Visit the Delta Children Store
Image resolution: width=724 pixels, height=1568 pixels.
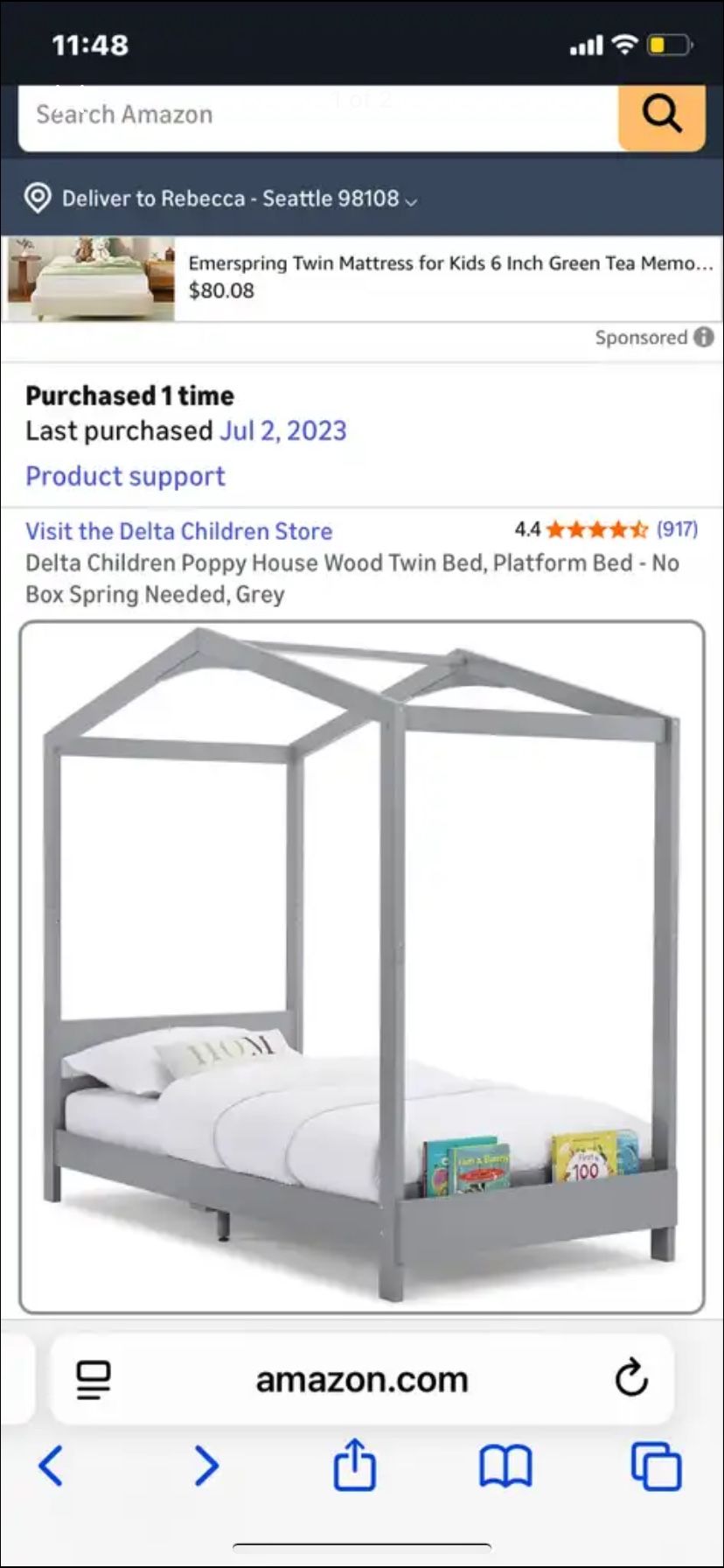[178, 531]
